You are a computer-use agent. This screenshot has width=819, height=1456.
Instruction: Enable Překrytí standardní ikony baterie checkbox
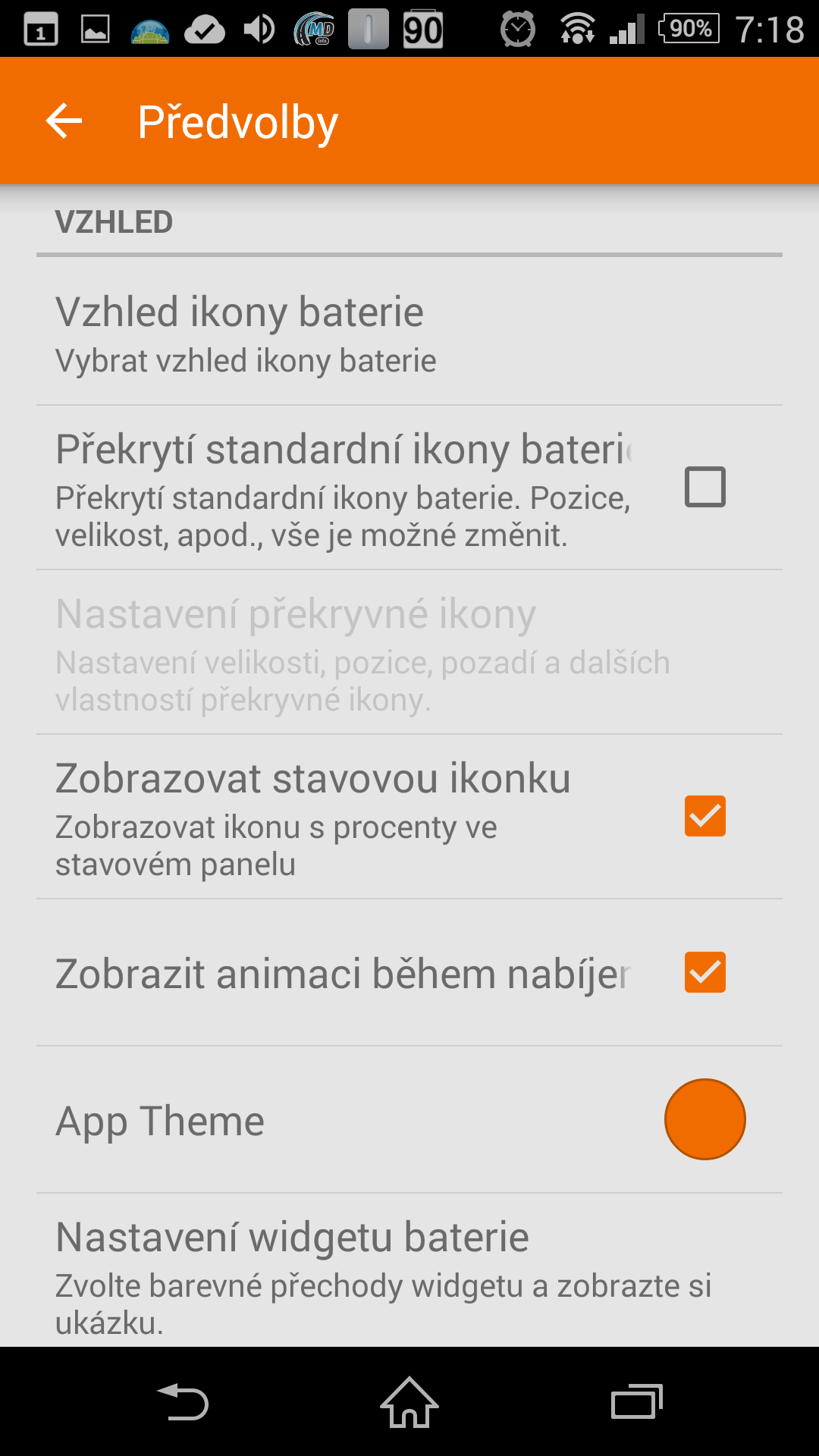click(705, 487)
